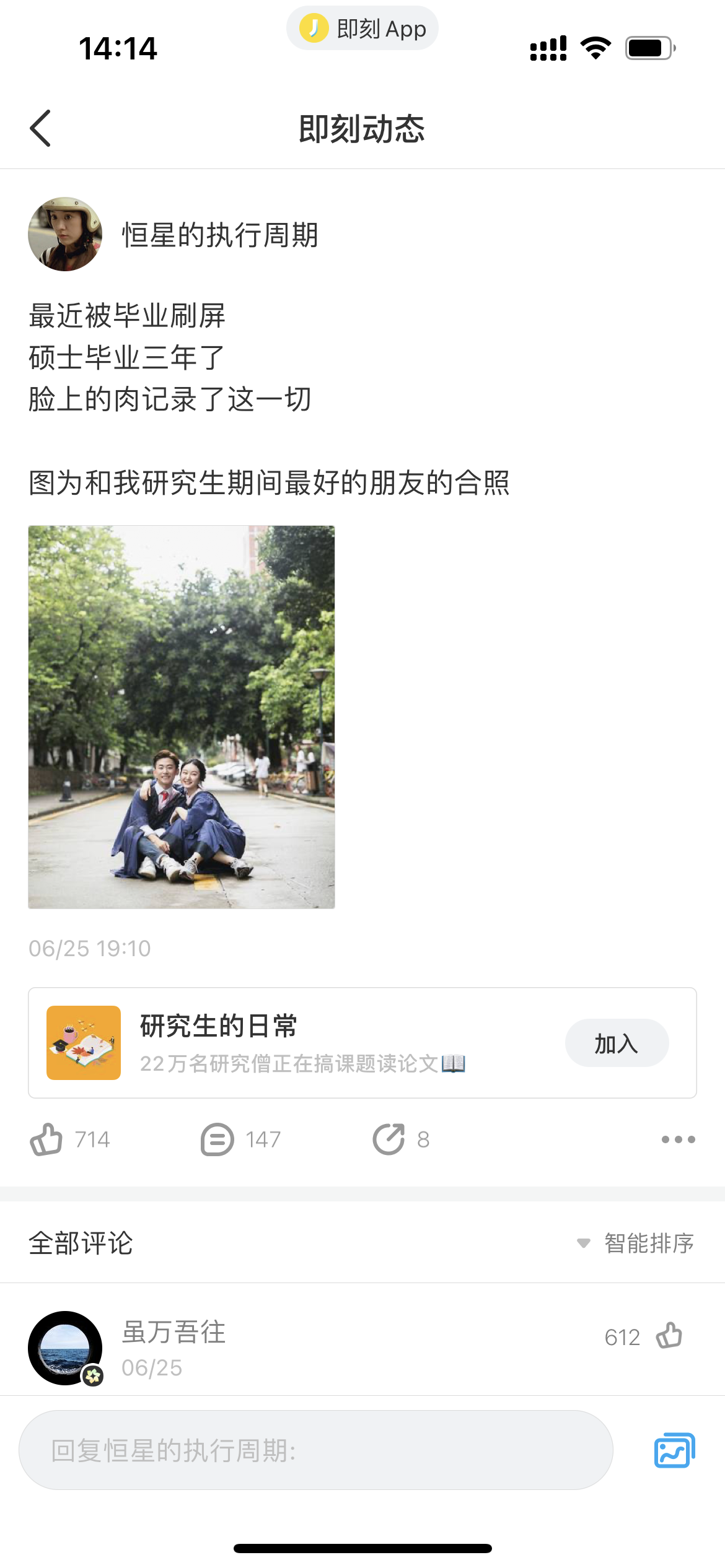
Task: Change comment sorting from 智能排序
Action: (x=635, y=1243)
